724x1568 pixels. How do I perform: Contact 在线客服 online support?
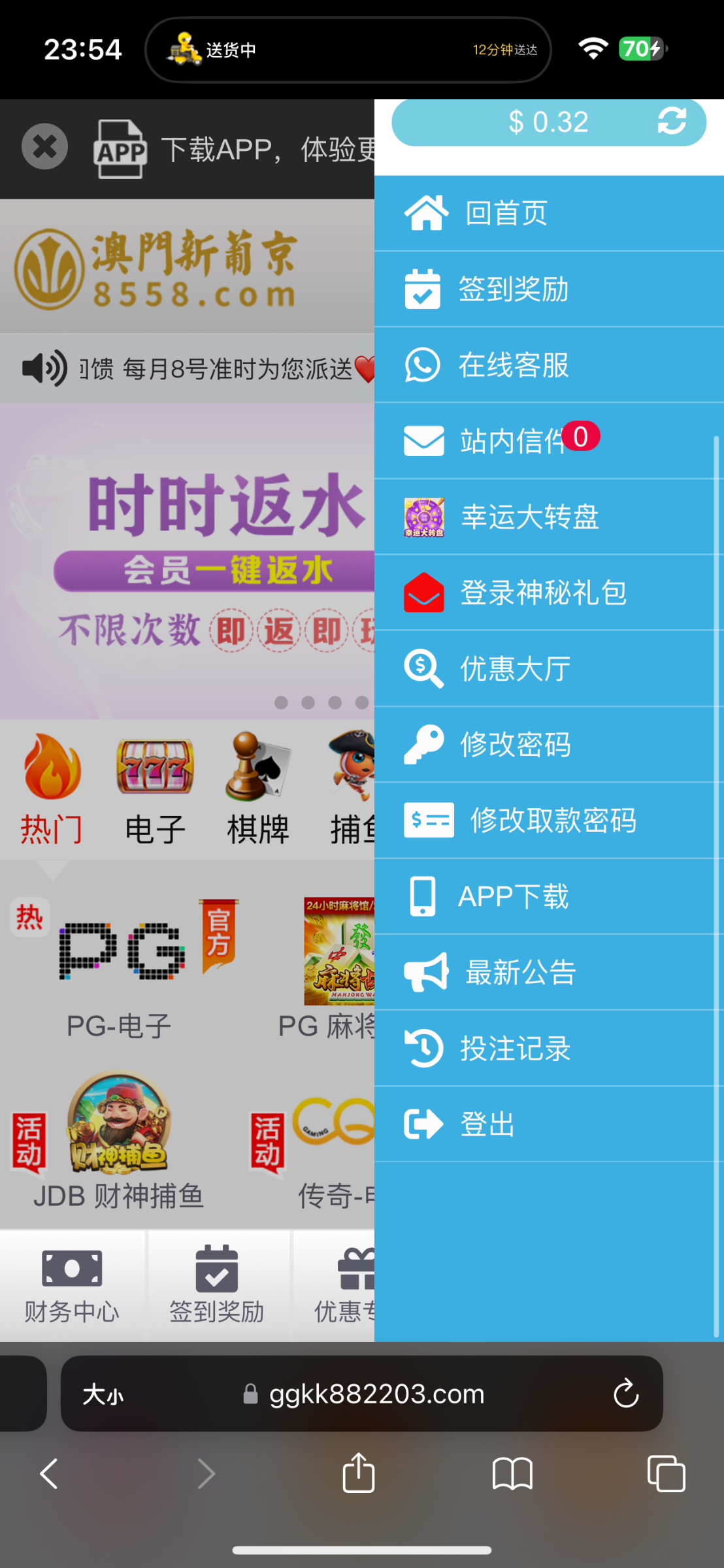[512, 365]
